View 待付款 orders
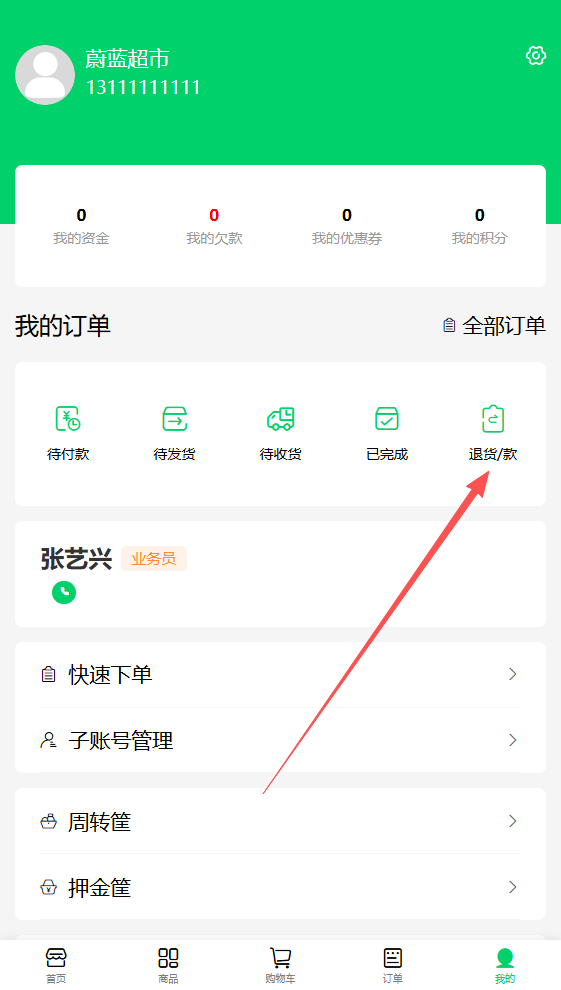 [68, 433]
